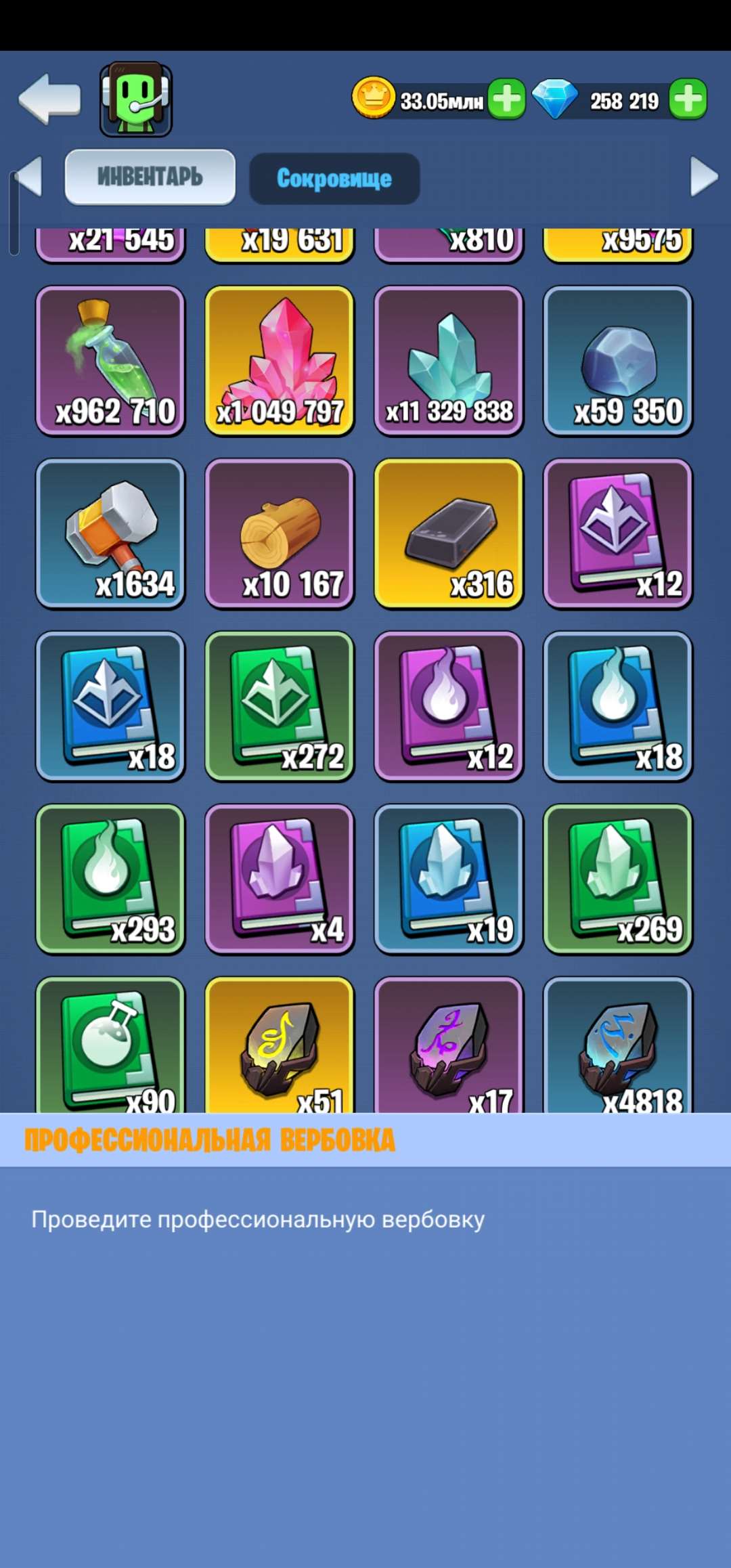This screenshot has height=1568, width=731.
Task: Select the green flask book x90
Action: pyautogui.click(x=110, y=1046)
